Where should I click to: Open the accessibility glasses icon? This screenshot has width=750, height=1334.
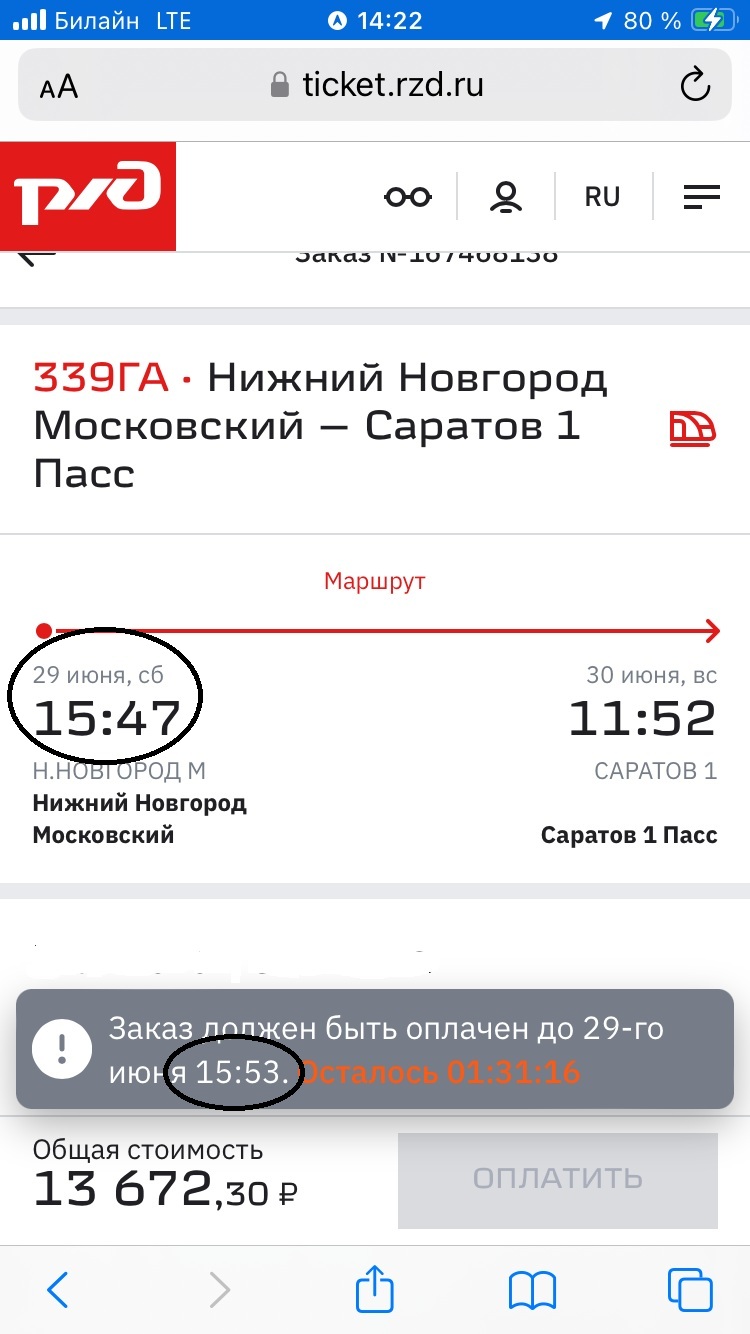point(407,196)
